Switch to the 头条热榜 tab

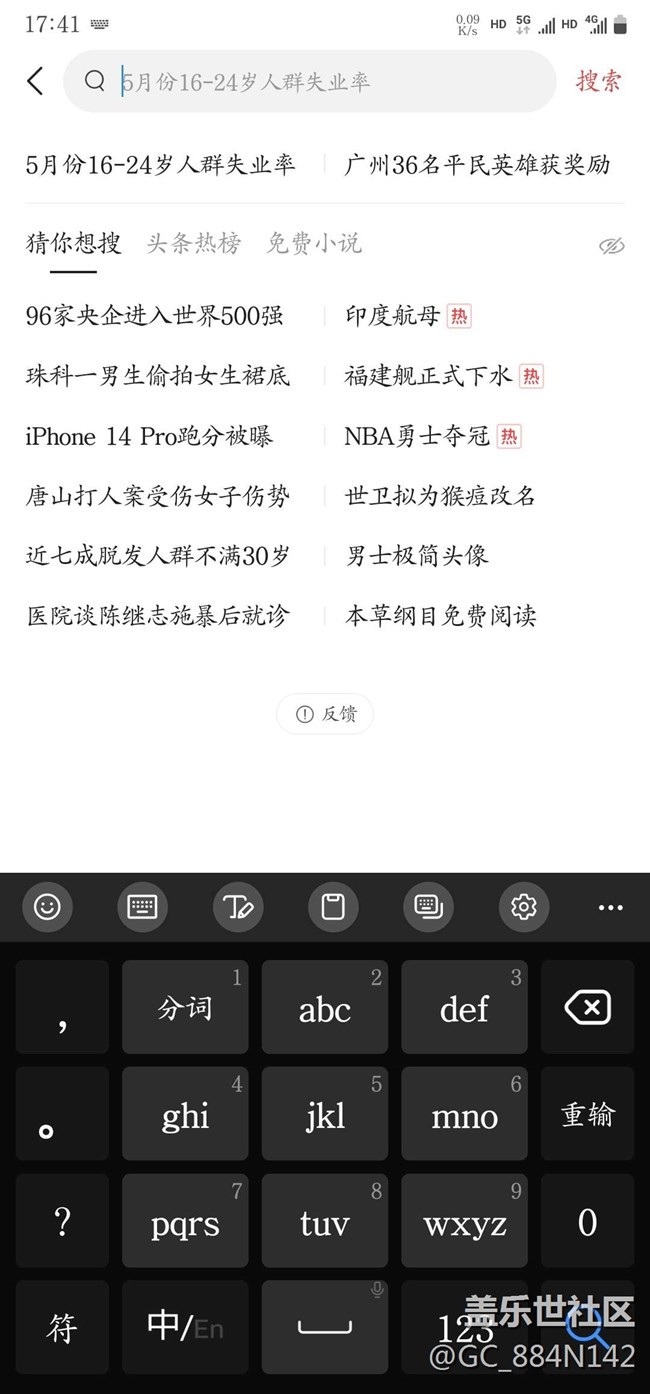point(194,243)
